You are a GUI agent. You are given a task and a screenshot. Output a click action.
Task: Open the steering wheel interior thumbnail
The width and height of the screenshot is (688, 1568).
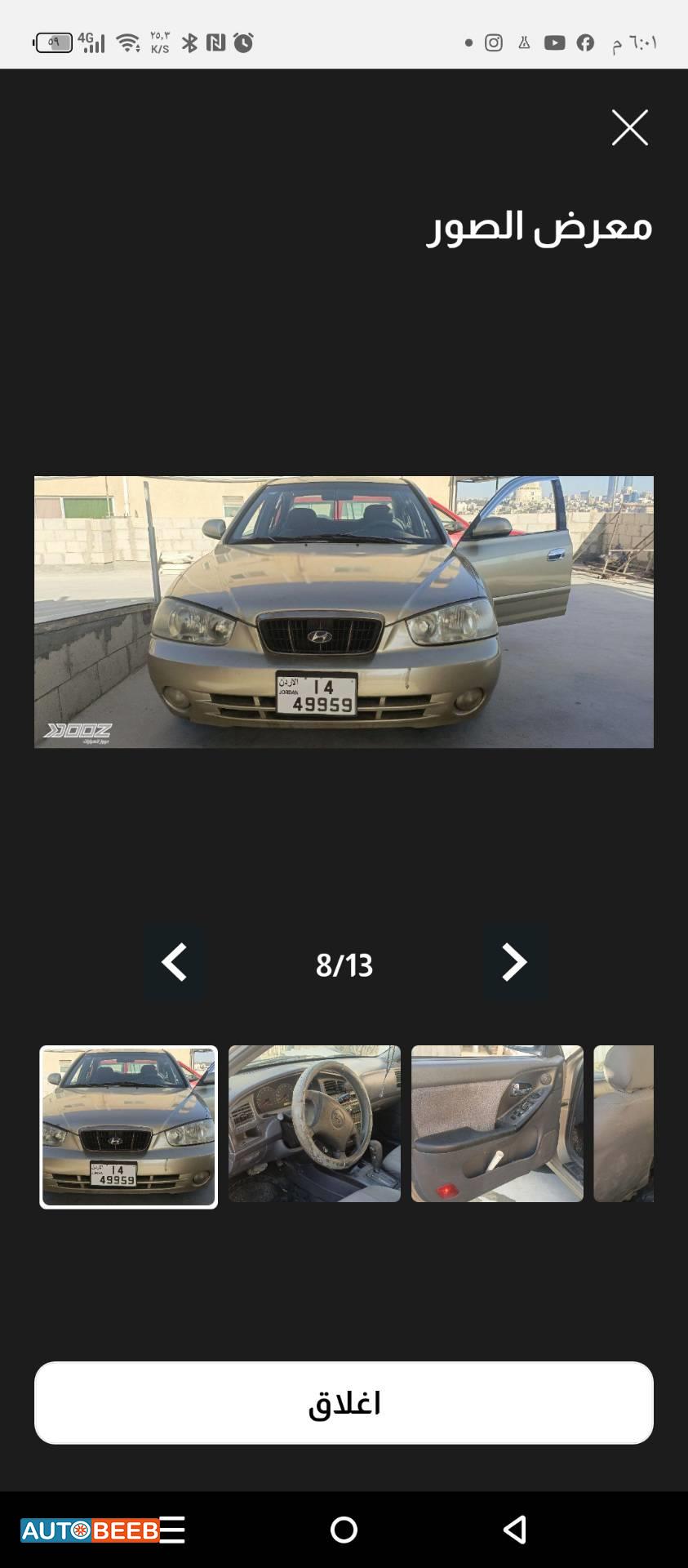[313, 1125]
